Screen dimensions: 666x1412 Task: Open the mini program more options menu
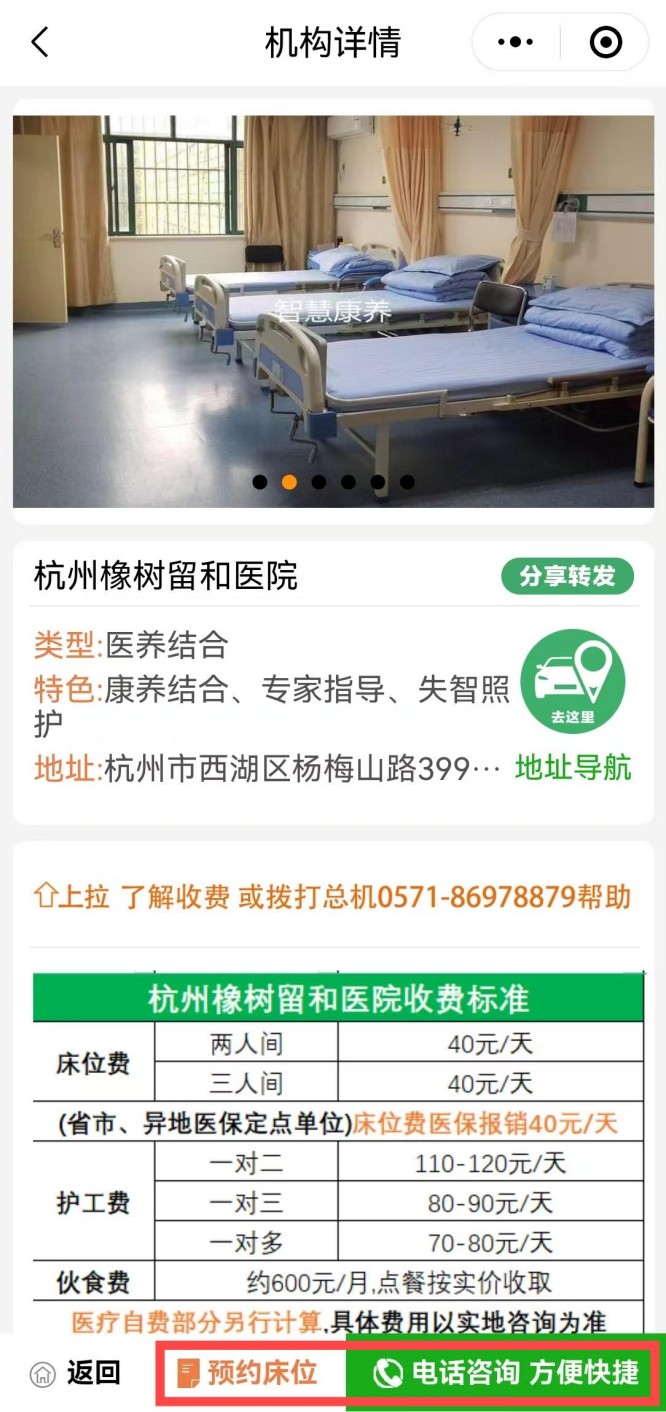[x=516, y=42]
